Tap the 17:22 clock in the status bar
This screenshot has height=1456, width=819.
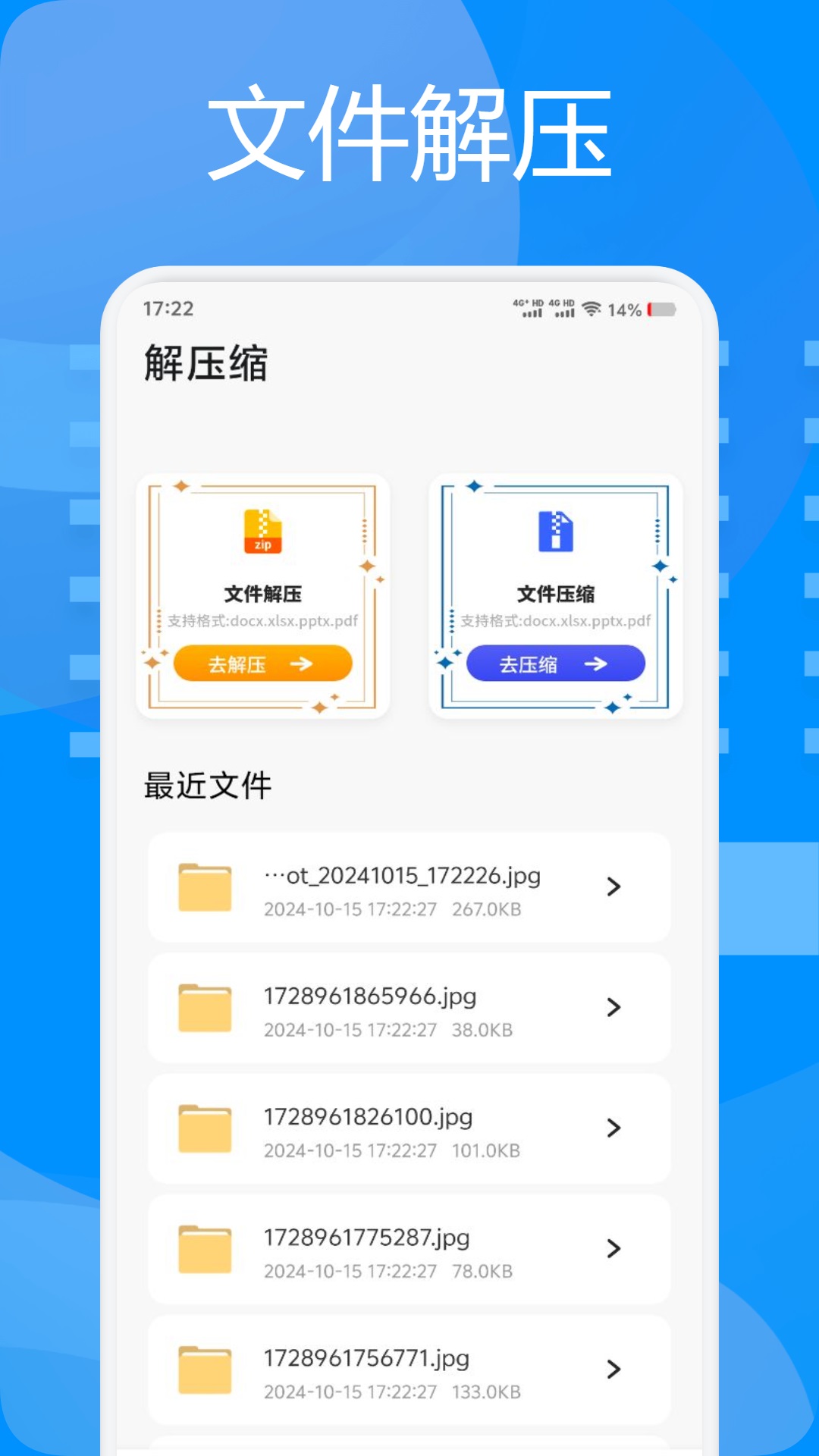167,309
